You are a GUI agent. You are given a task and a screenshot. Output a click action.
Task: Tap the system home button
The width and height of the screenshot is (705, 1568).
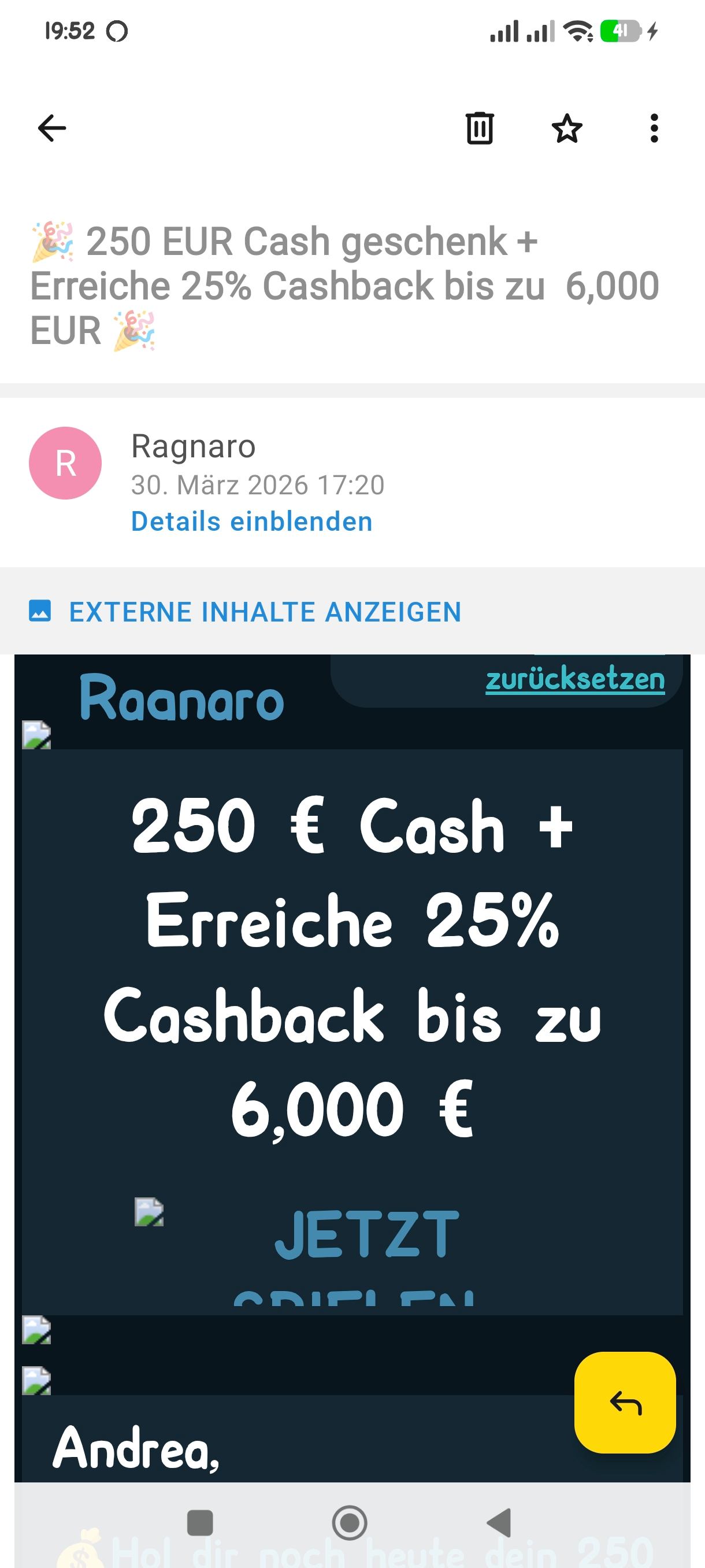coord(350,1523)
